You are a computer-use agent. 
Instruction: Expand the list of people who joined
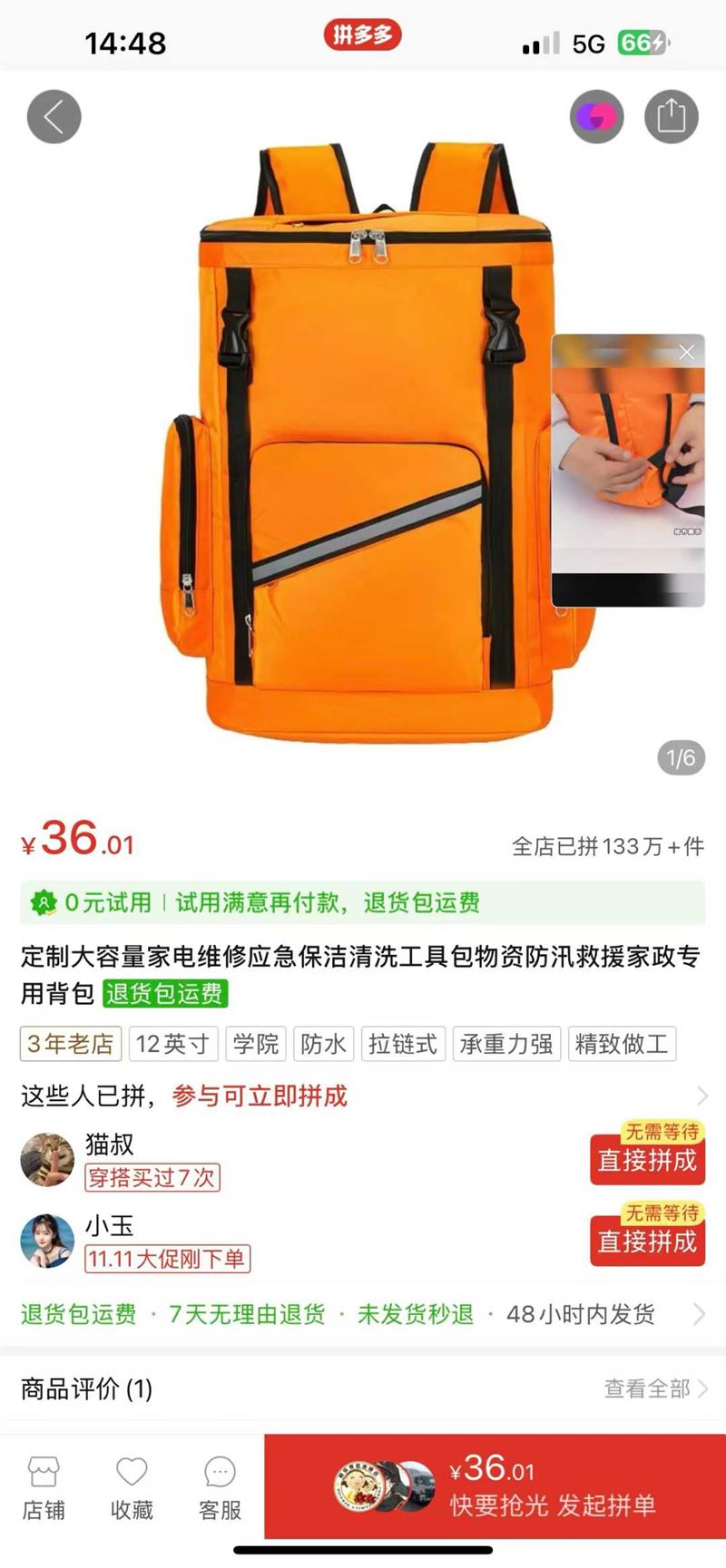701,1096
